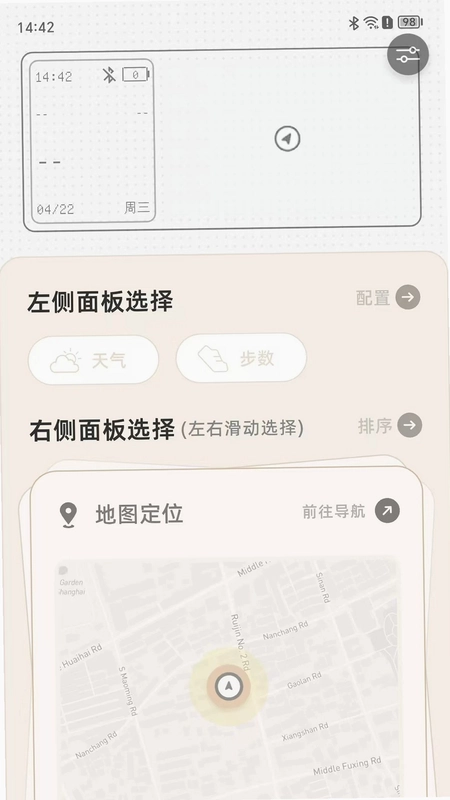This screenshot has height=800, width=450.
Task: Select the 天气 weather chip
Action: (93, 360)
